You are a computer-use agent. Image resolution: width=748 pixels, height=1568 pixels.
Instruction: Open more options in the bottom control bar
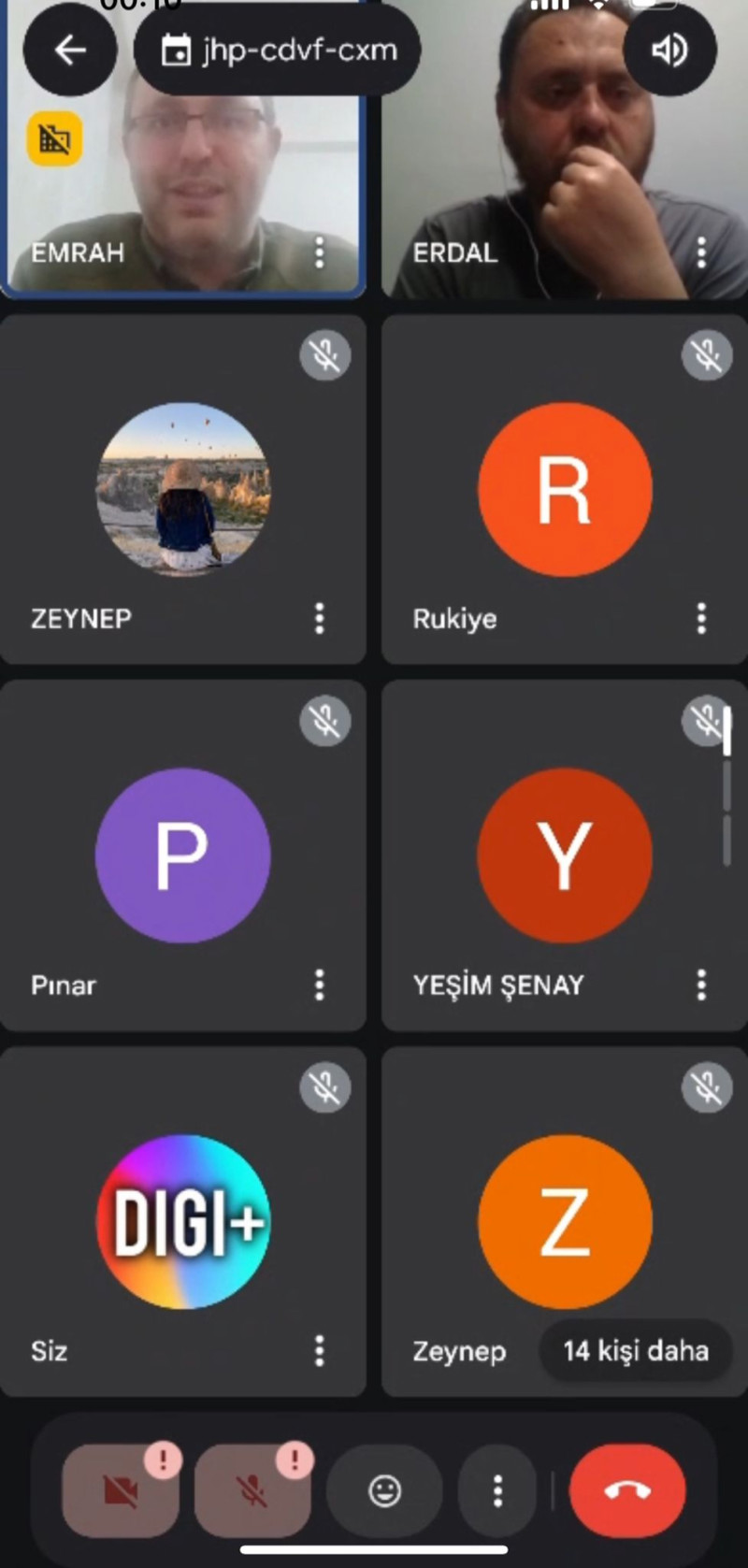click(x=496, y=1490)
